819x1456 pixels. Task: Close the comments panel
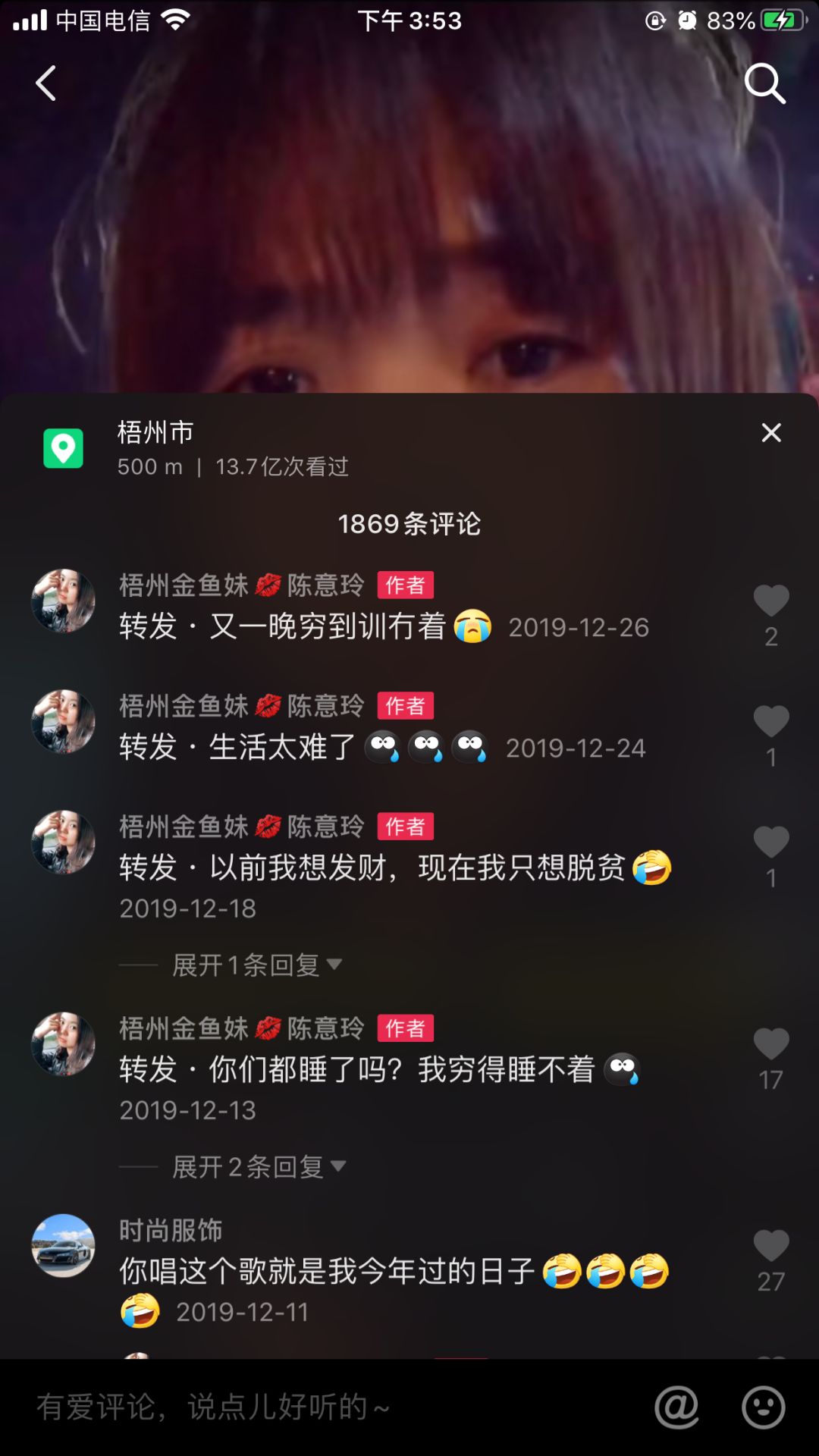tap(771, 432)
